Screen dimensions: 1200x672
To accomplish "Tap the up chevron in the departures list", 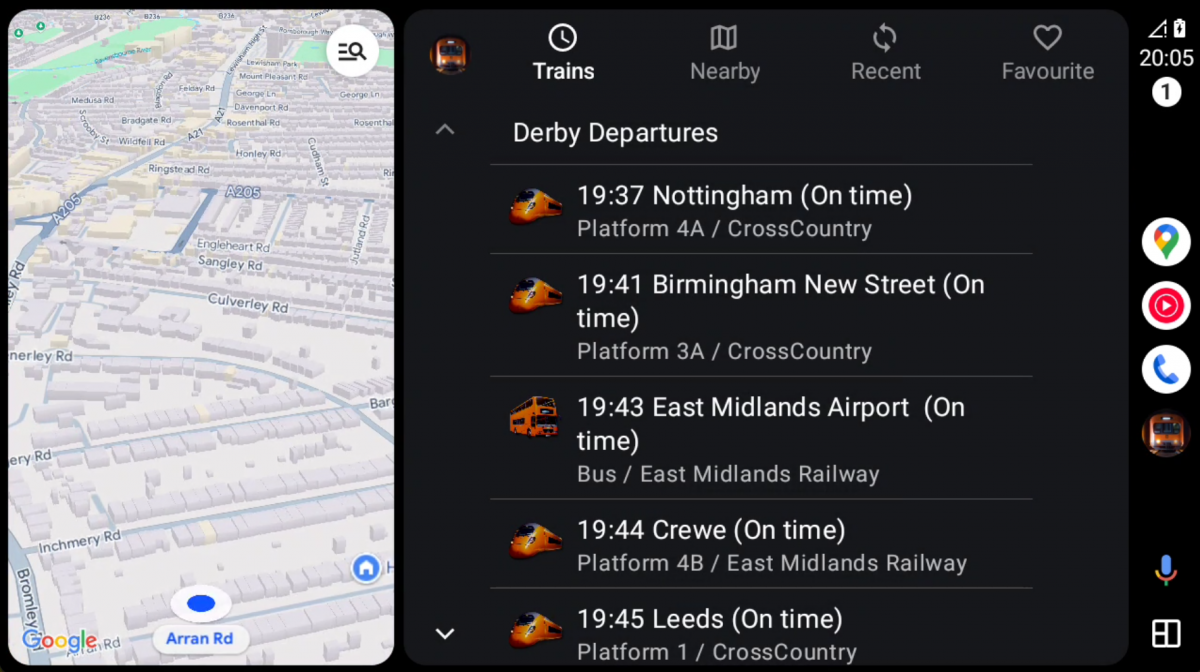I will point(446,130).
